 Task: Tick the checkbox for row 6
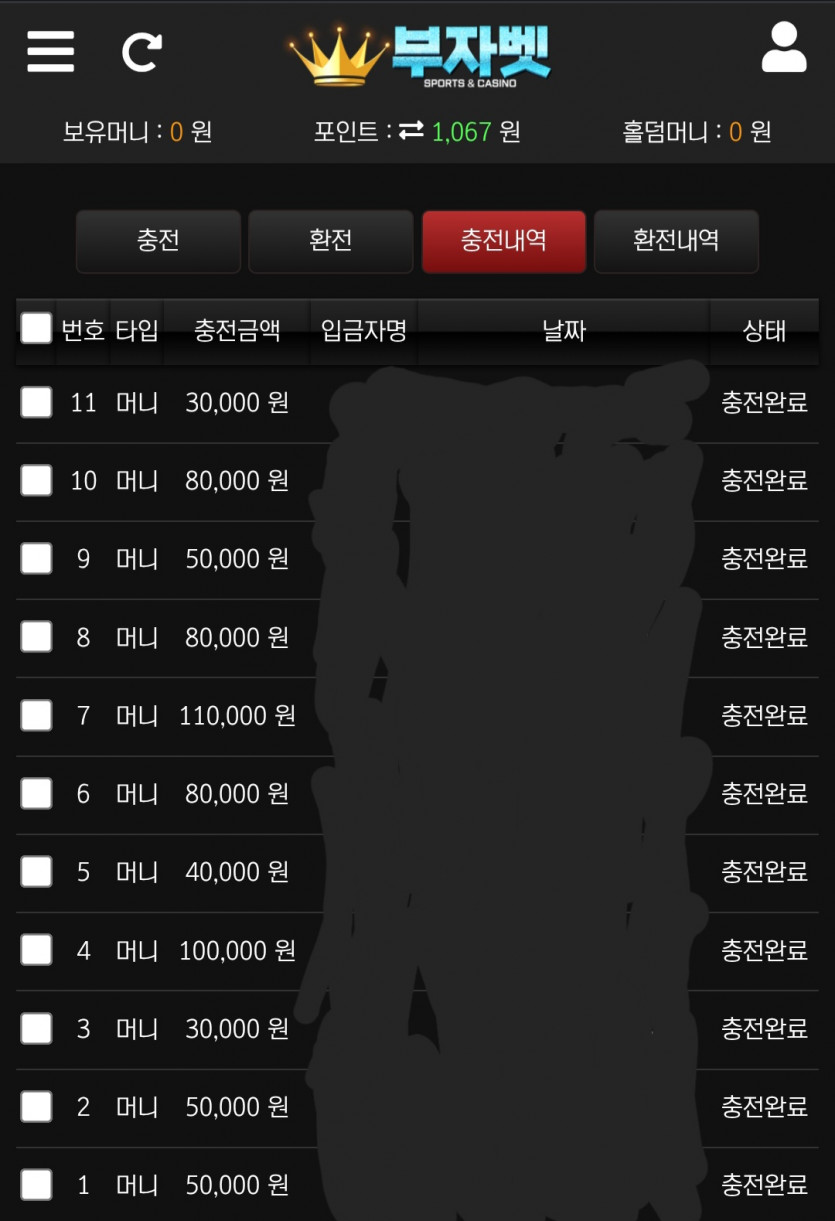tap(36, 793)
